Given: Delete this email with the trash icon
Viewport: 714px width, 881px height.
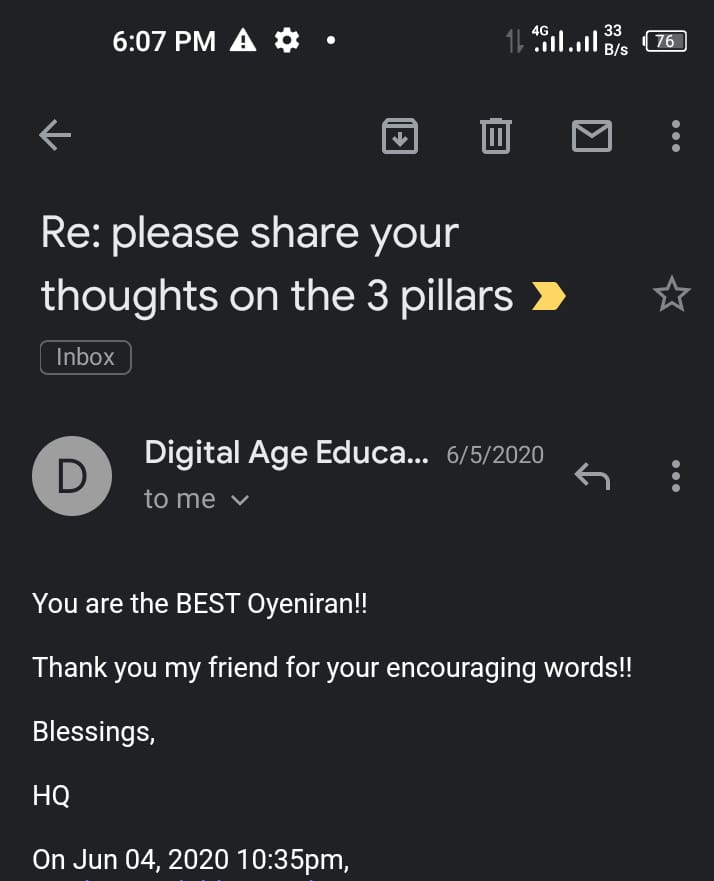Looking at the screenshot, I should coord(495,136).
